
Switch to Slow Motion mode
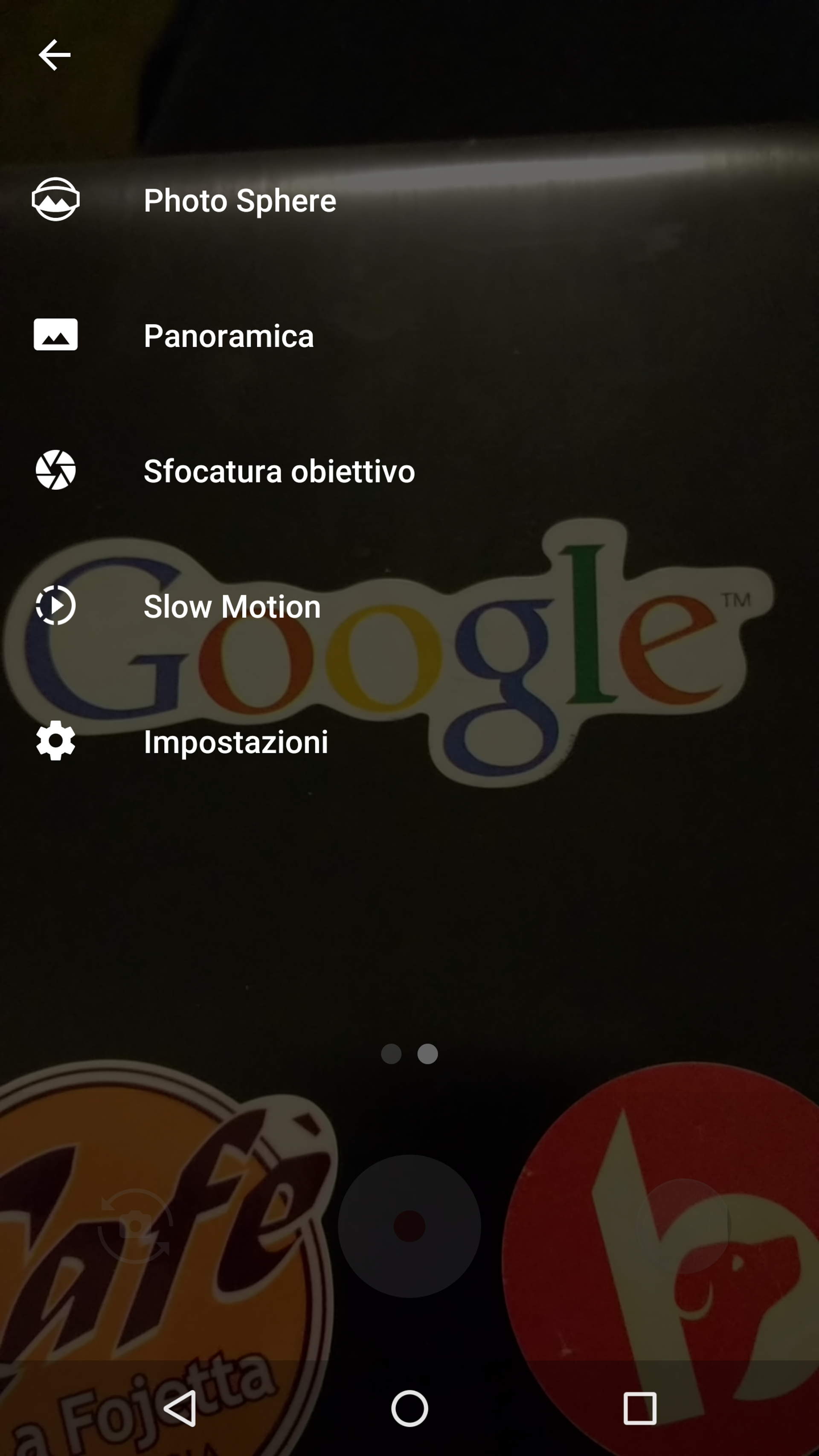coord(409,605)
